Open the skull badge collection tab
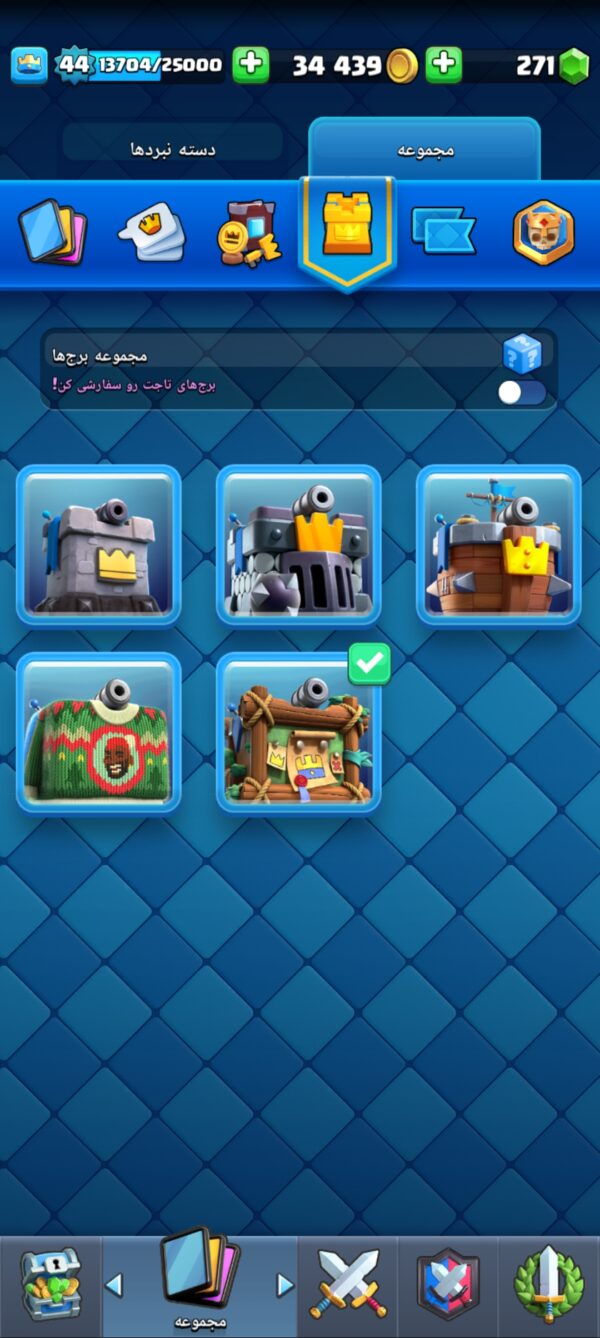 tap(543, 232)
